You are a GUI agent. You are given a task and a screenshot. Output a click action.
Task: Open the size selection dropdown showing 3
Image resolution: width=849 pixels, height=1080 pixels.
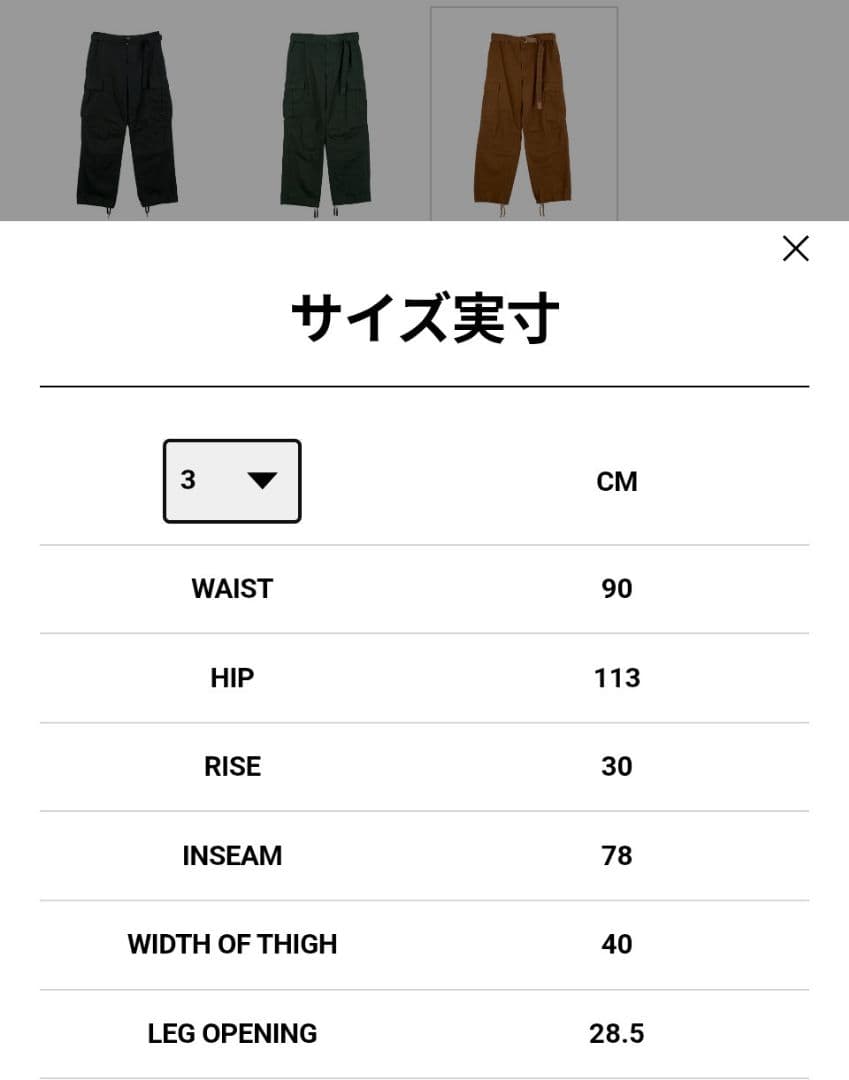(231, 480)
